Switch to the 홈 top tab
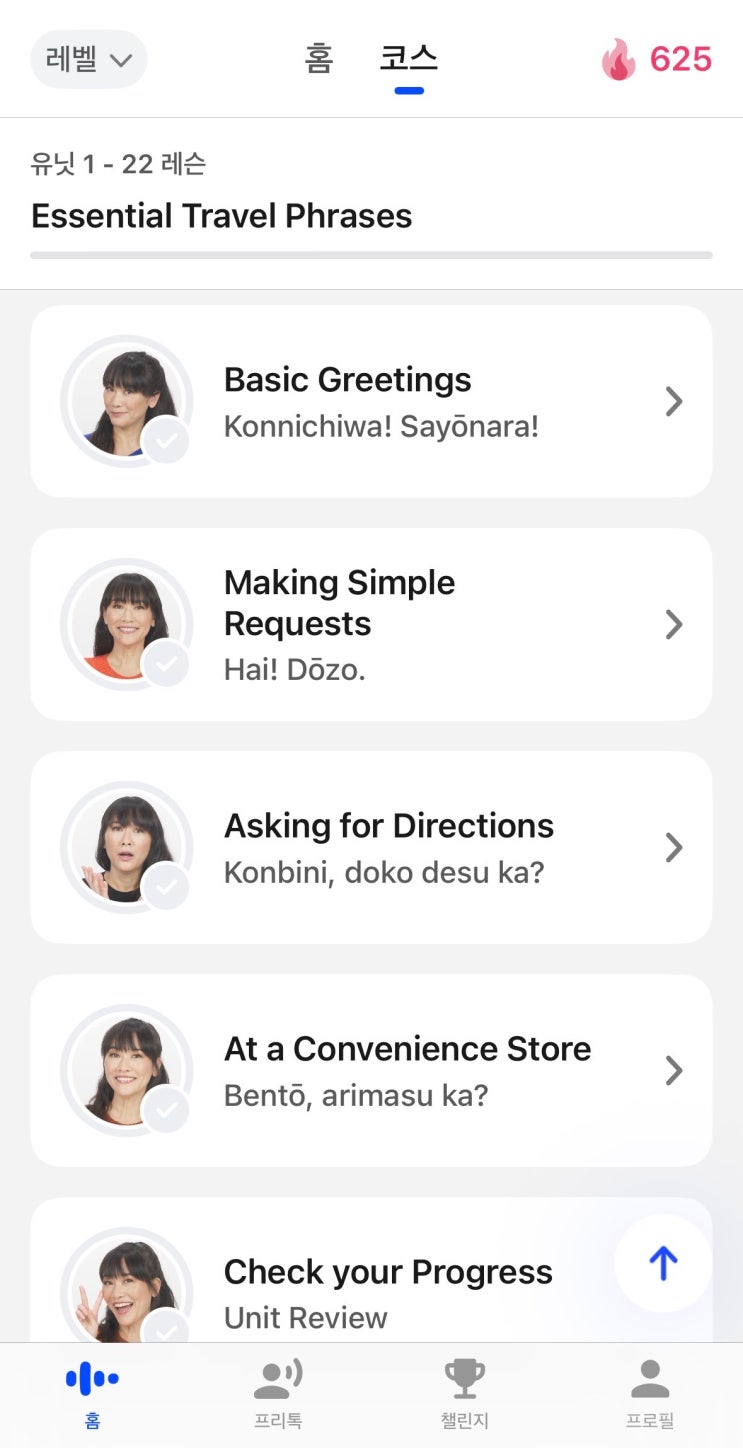The image size is (743, 1448). pyautogui.click(x=318, y=59)
